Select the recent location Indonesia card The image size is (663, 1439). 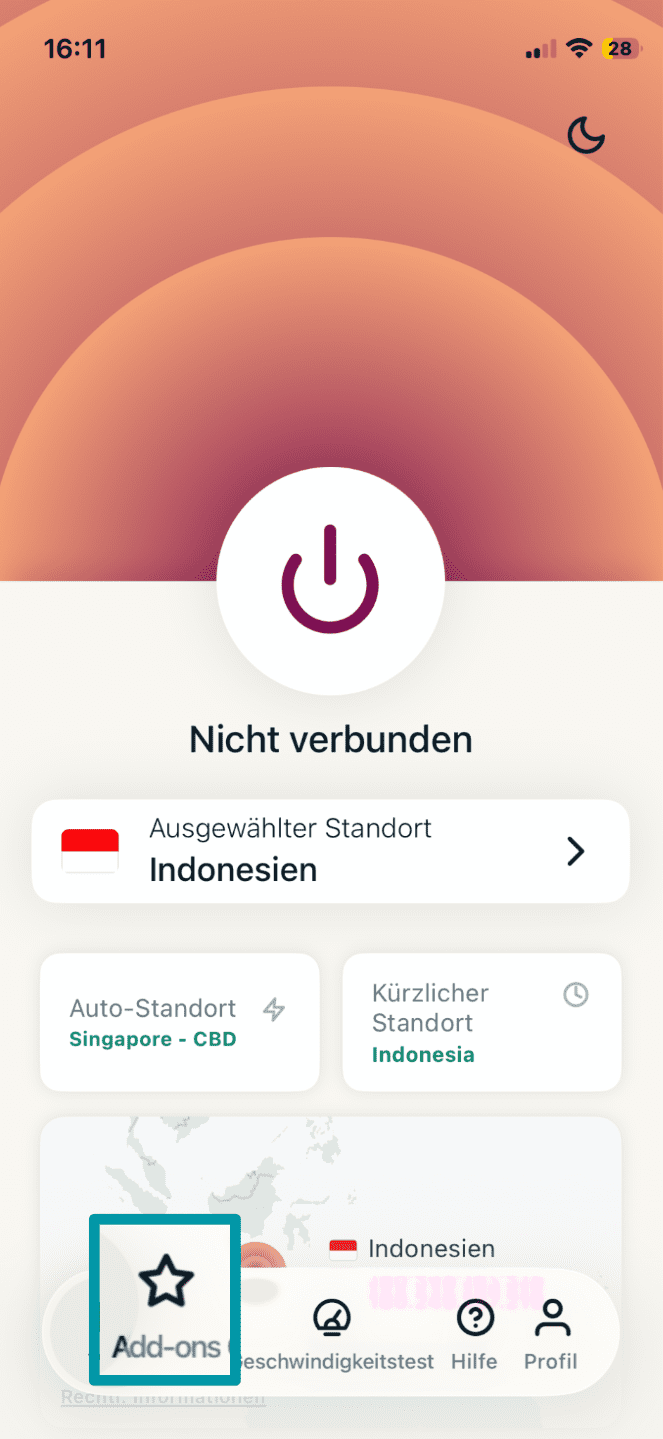click(481, 1022)
